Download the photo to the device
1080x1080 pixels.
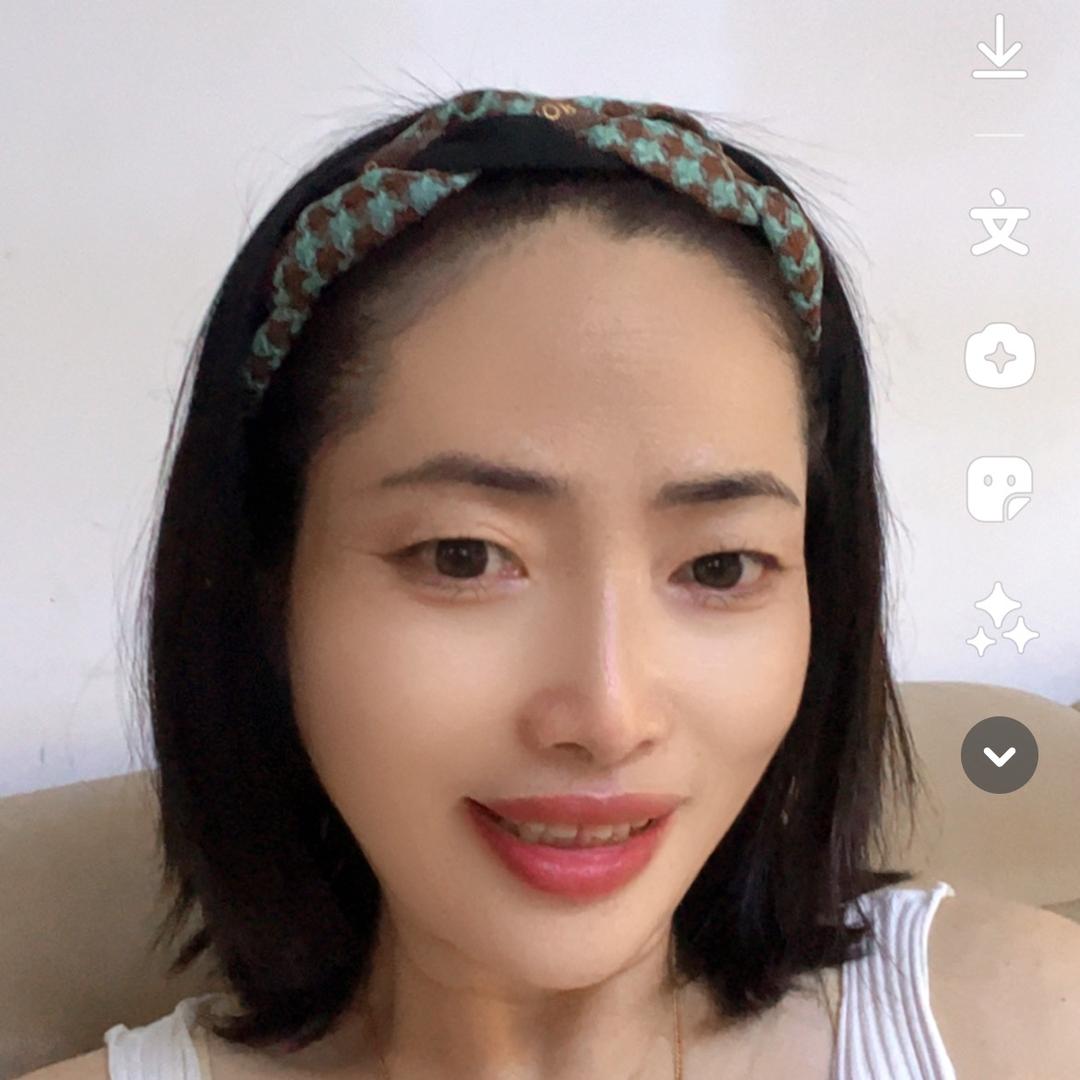(x=999, y=47)
